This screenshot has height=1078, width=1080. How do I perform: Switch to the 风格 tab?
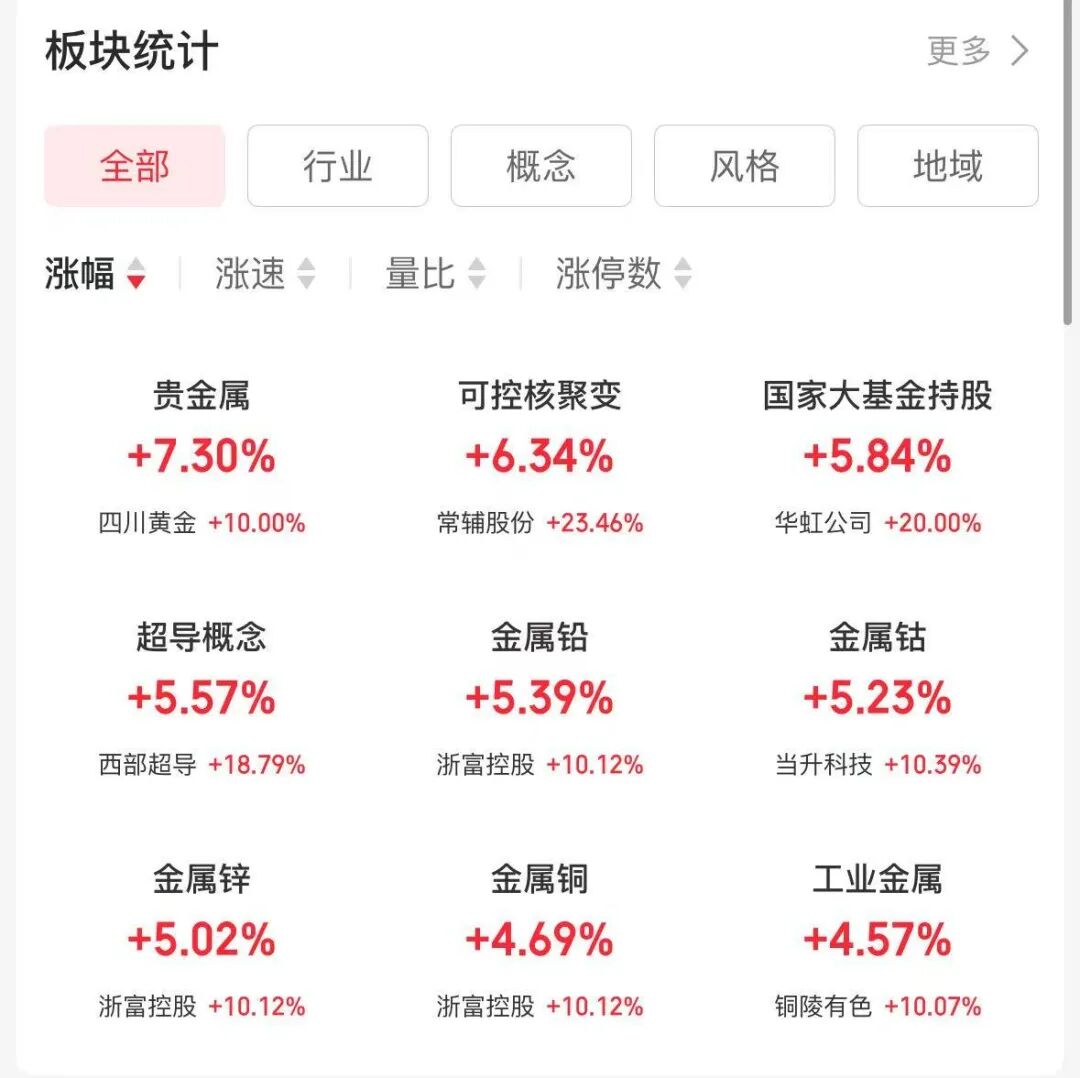tap(744, 166)
